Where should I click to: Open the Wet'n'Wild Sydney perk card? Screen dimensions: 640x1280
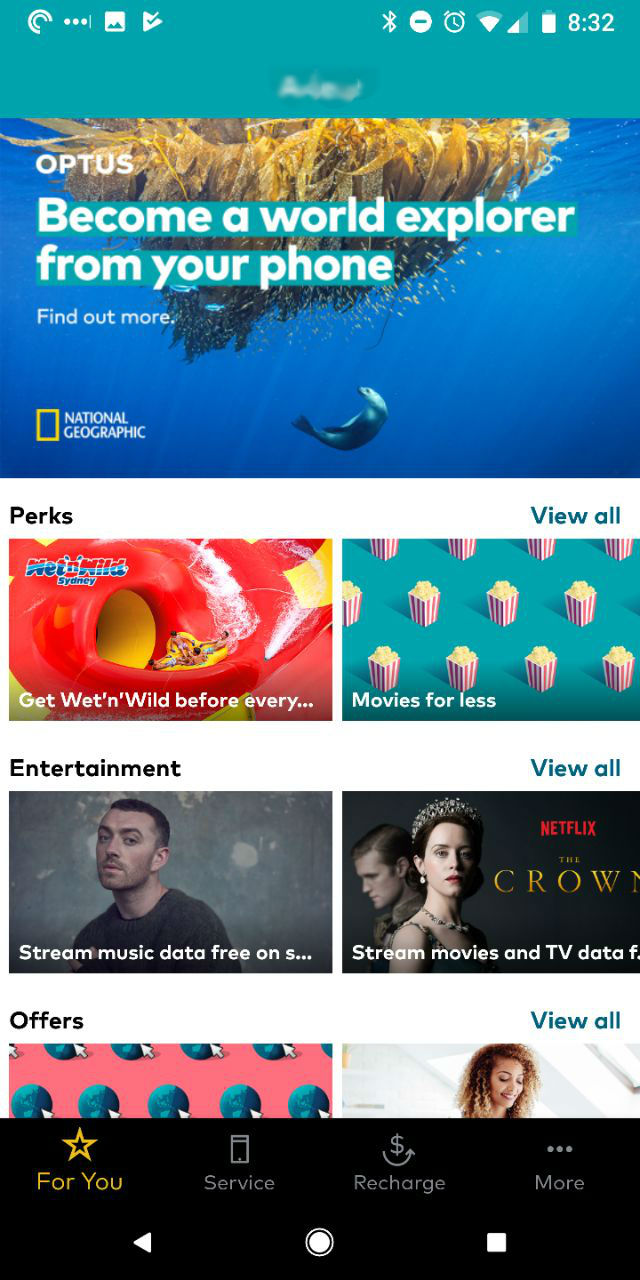171,629
